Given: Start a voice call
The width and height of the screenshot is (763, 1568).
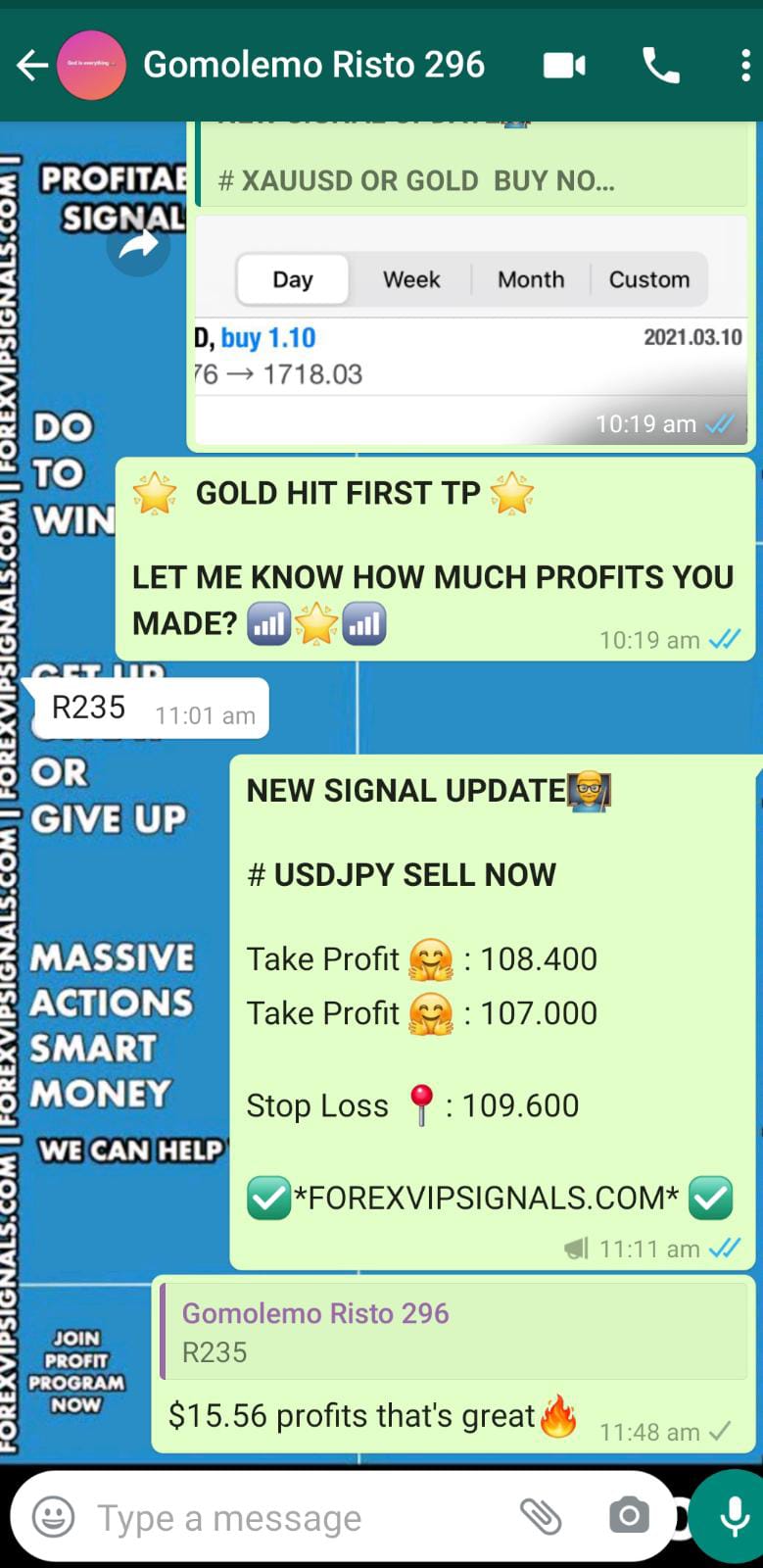Looking at the screenshot, I should tap(660, 66).
